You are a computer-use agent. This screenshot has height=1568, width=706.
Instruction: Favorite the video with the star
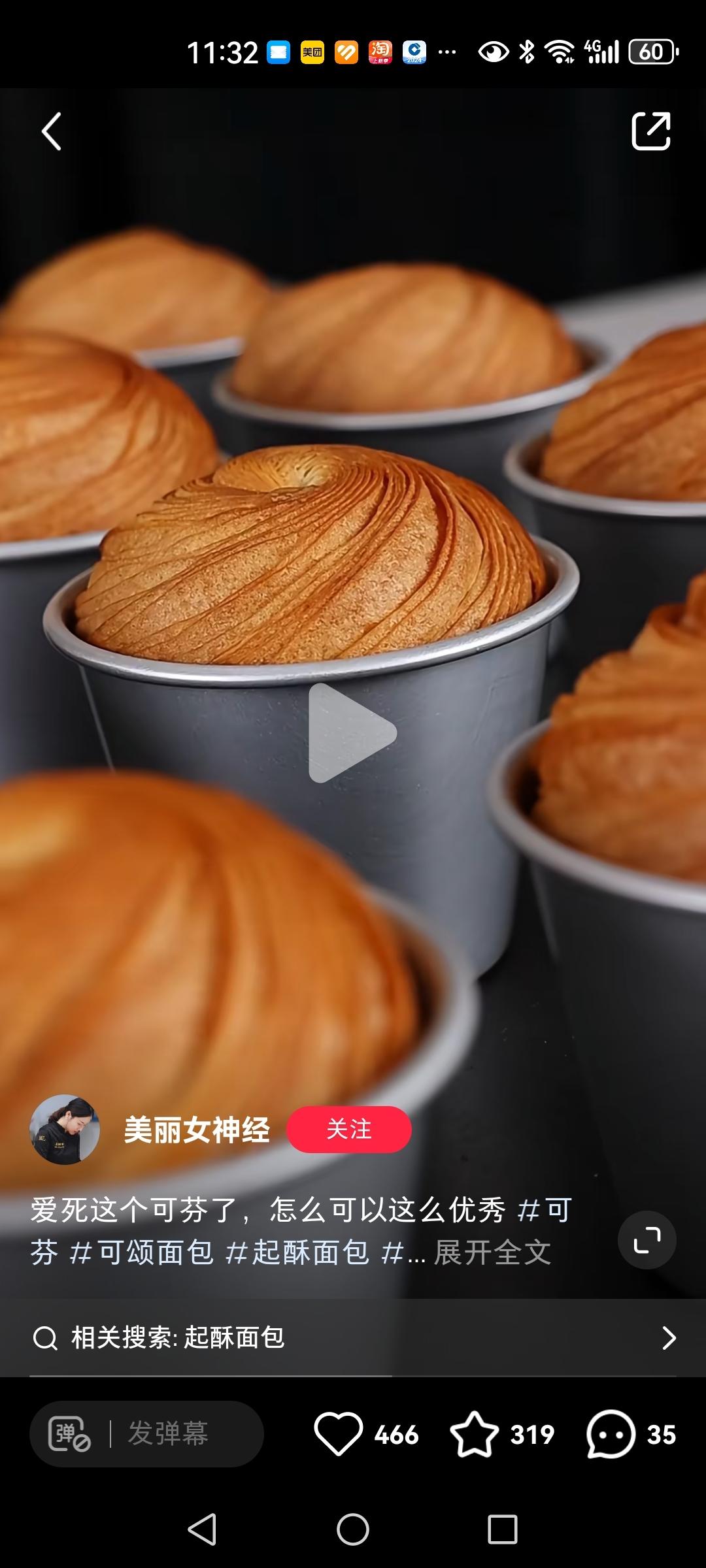pos(475,1434)
